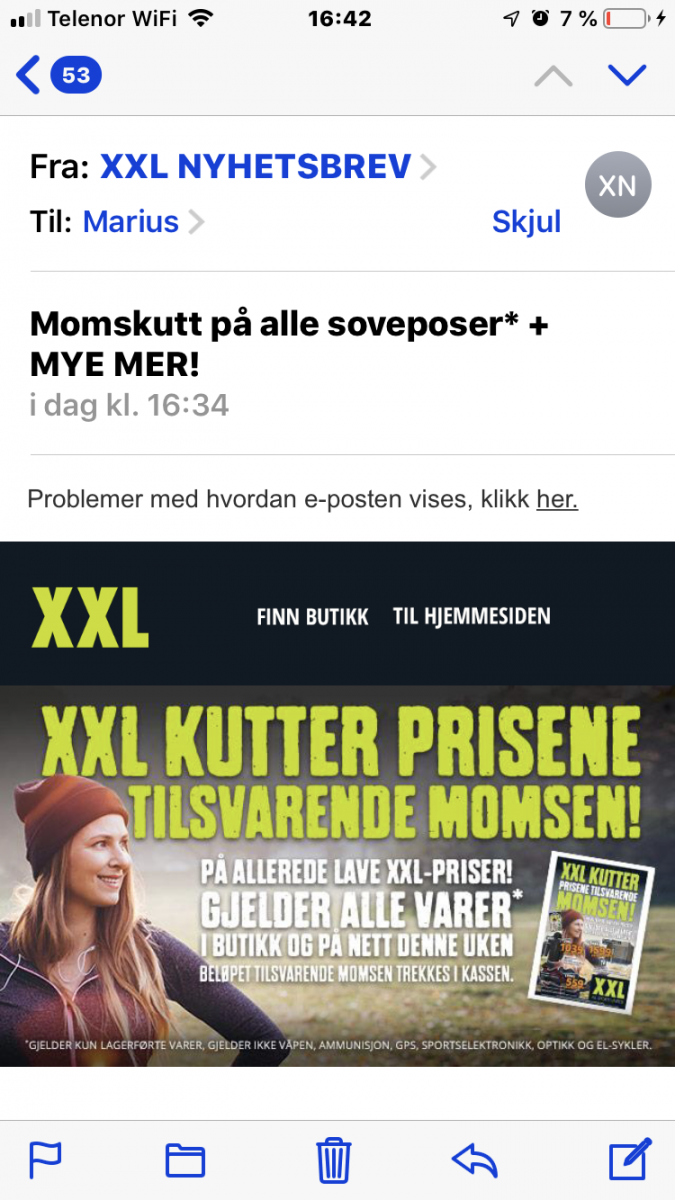Open the TIL HJEMMESIDEN link
The height and width of the screenshot is (1200, 675).
(471, 617)
